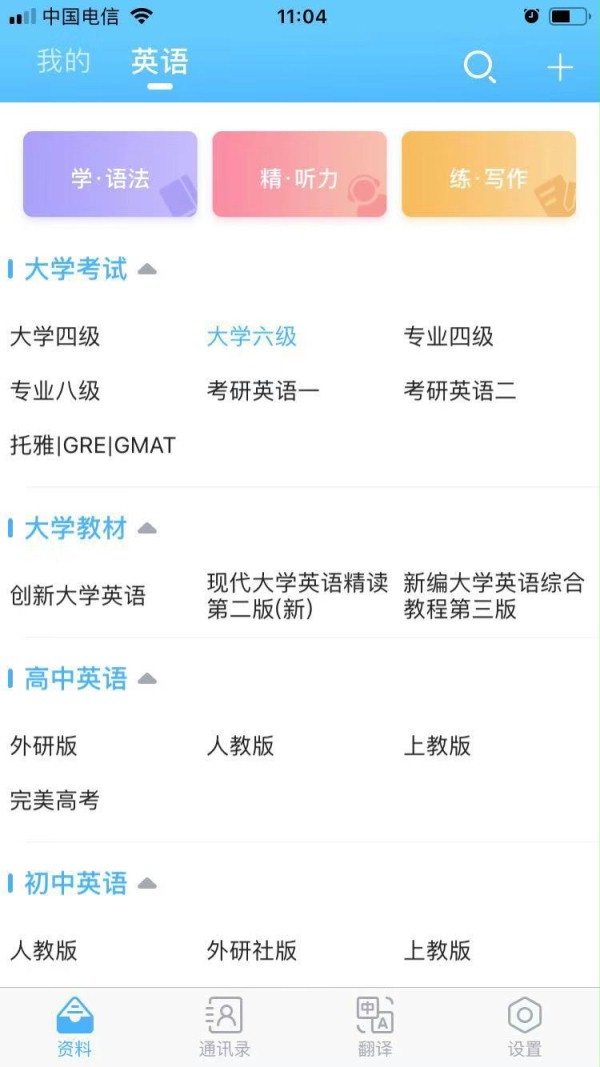Switch to the 我的 tab
The image size is (600, 1067).
(x=63, y=62)
